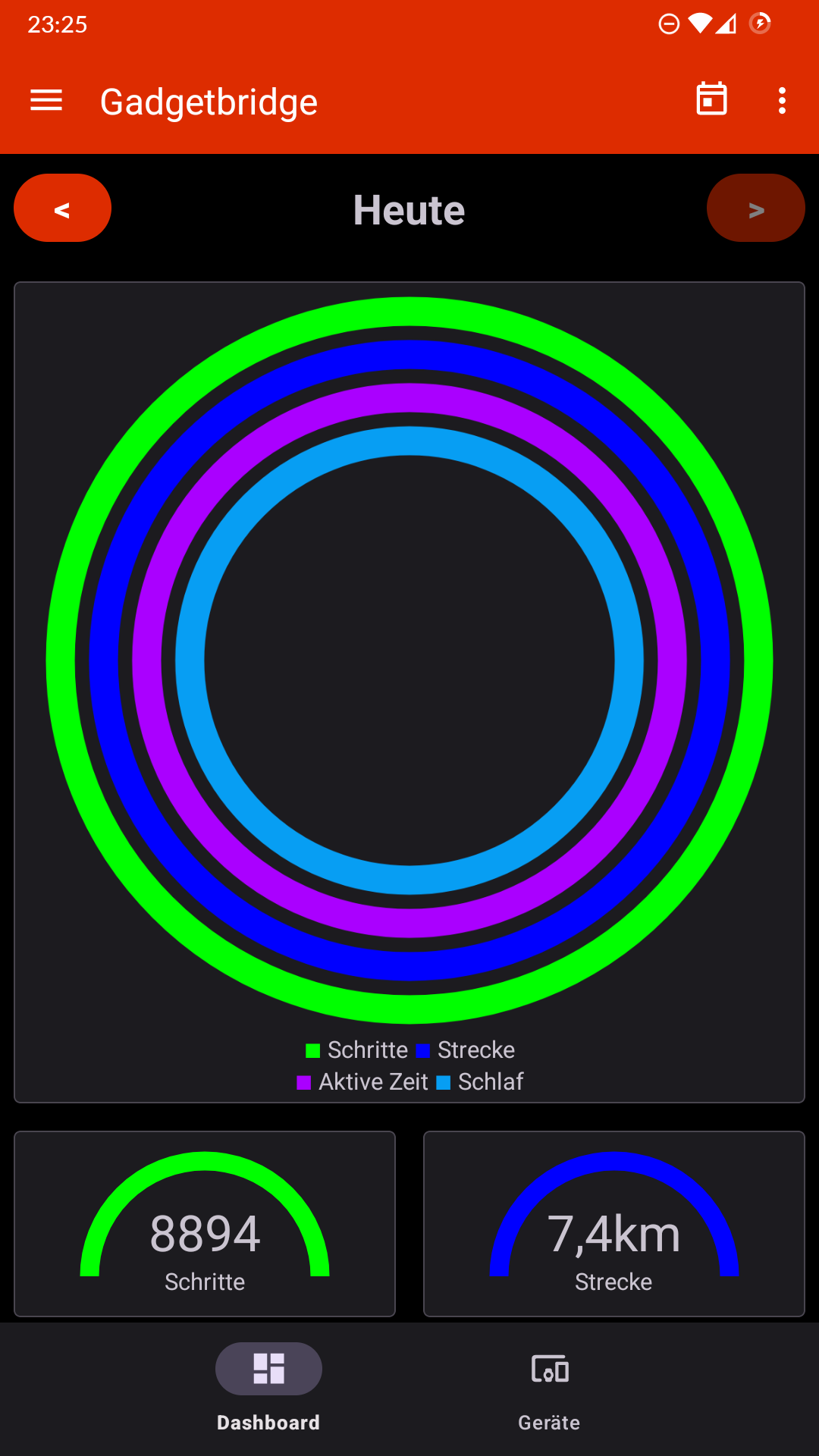This screenshot has height=1456, width=819.
Task: Switch to the Geräte tab
Action: pos(550,1389)
